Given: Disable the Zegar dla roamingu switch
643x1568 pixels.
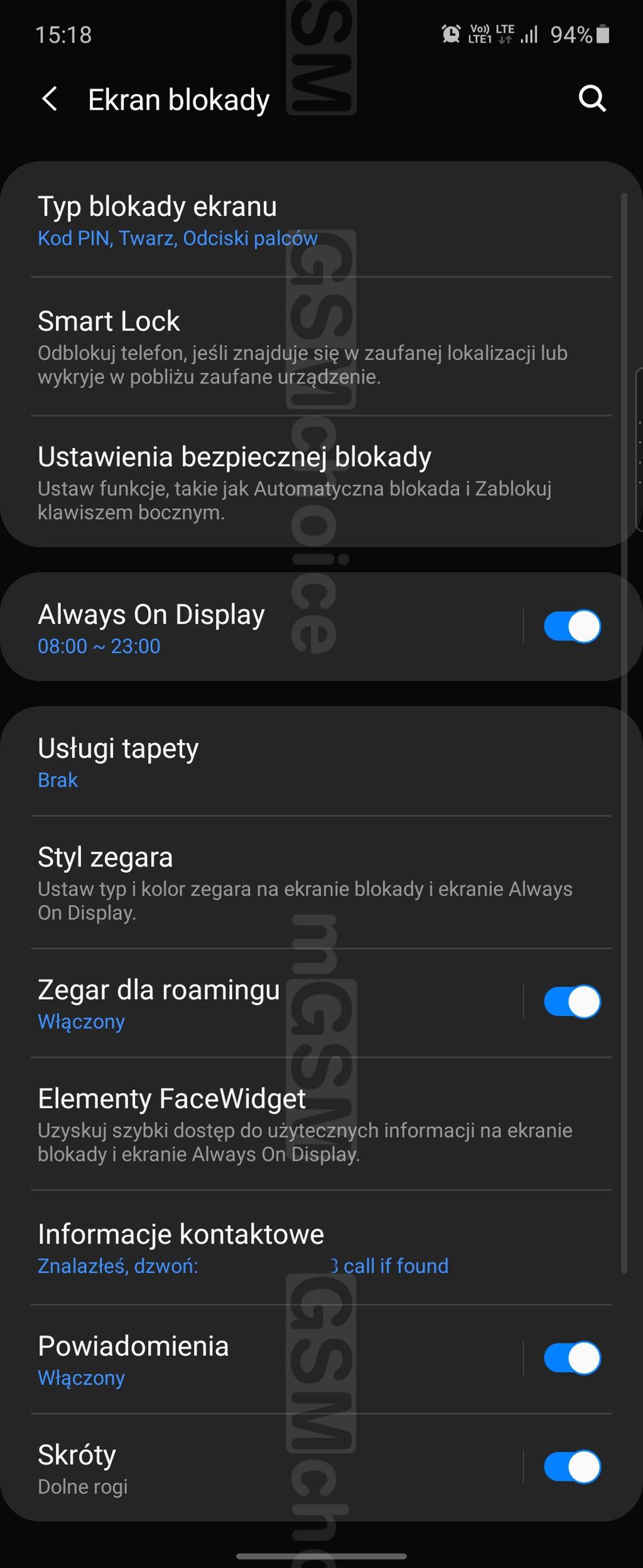Looking at the screenshot, I should pos(571,1001).
